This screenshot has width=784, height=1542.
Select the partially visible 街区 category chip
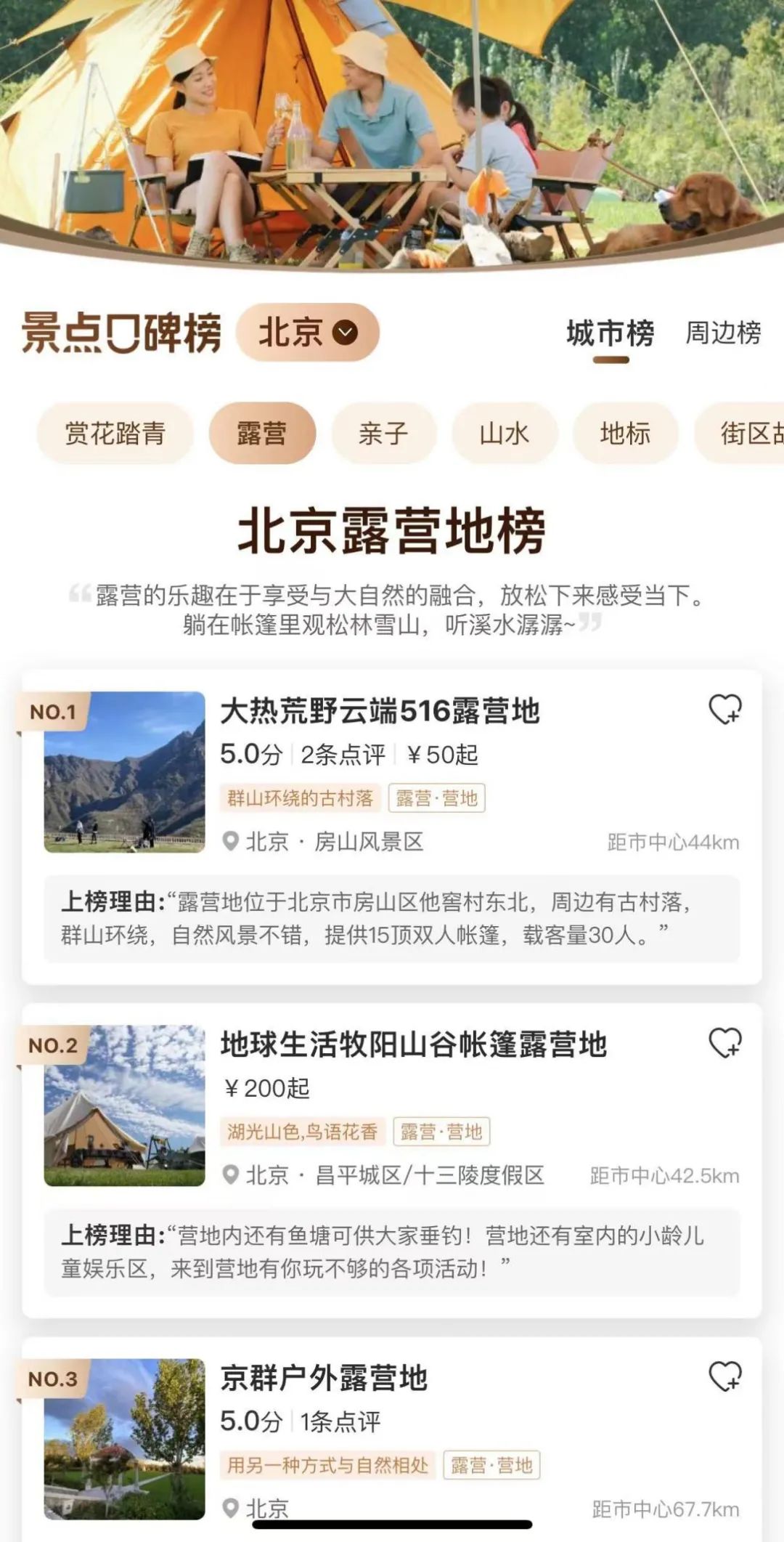(748, 434)
